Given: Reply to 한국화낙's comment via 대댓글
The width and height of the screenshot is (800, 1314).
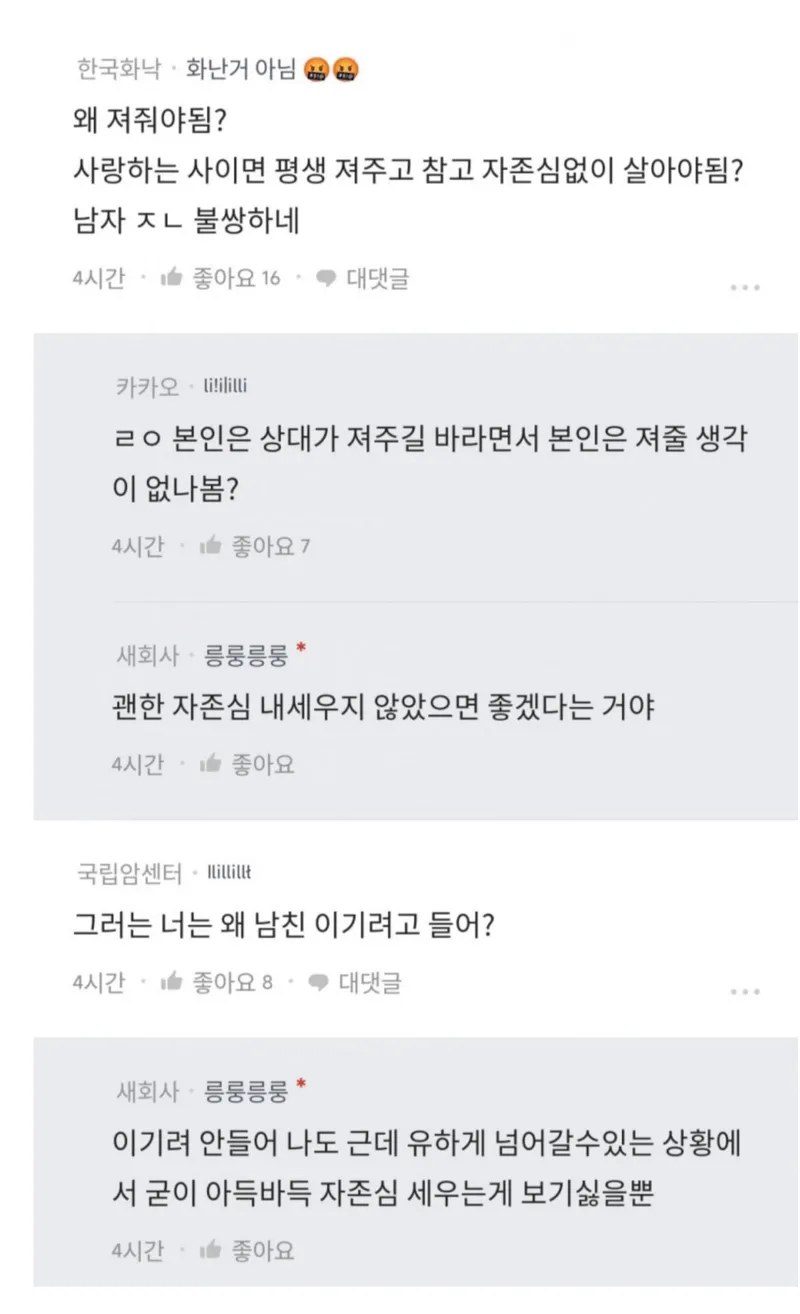Looking at the screenshot, I should coord(362,278).
